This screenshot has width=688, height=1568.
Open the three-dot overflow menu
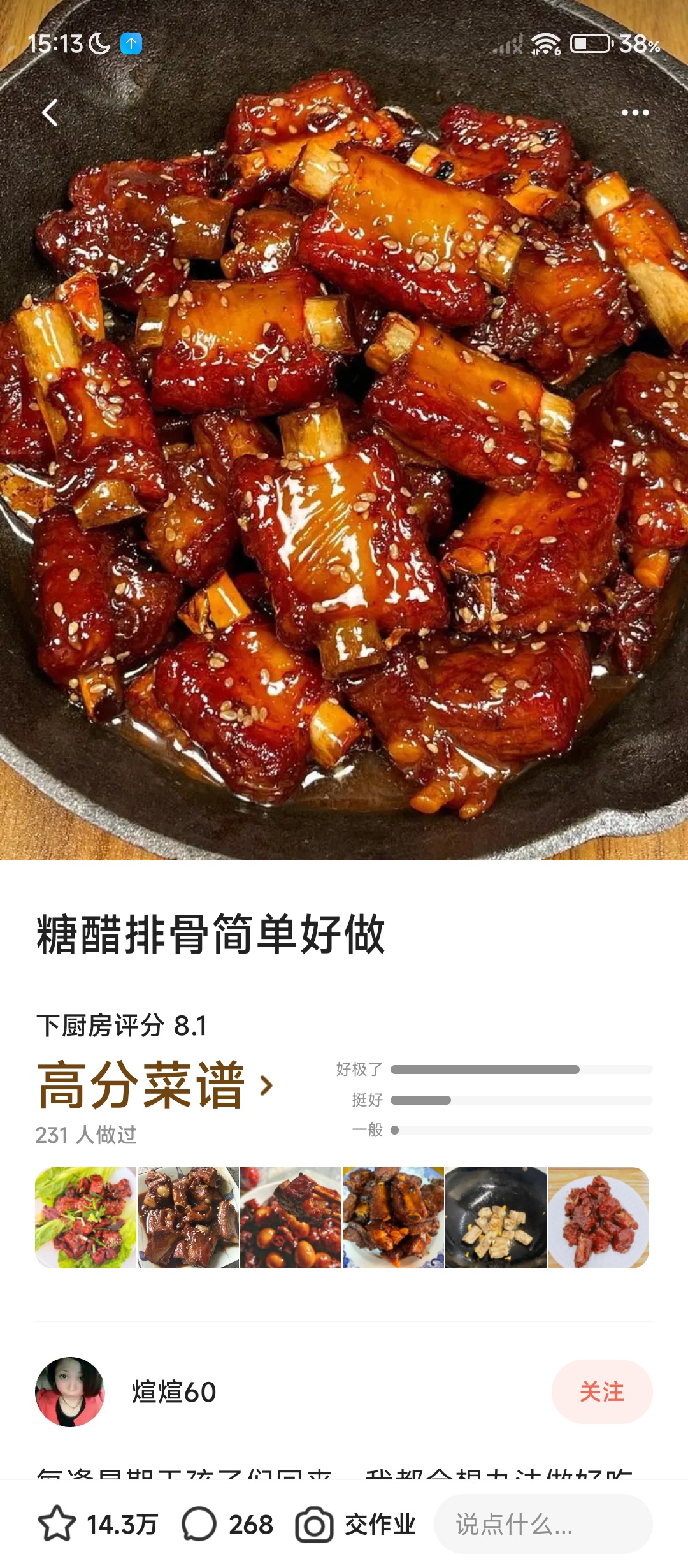tap(634, 113)
